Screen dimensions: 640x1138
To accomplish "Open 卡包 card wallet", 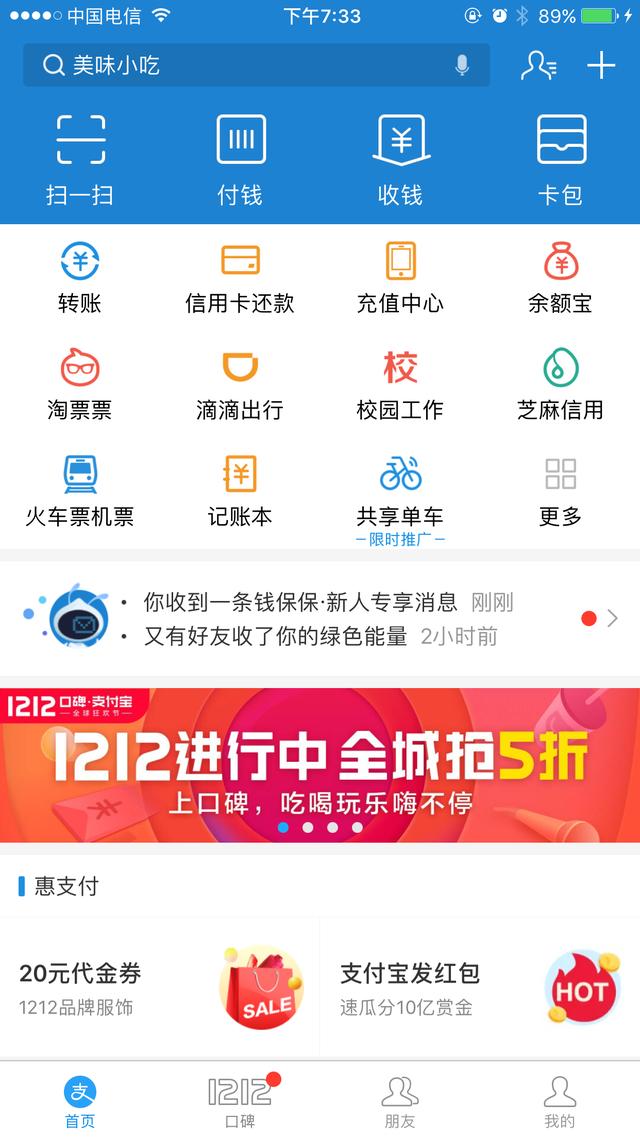I will pyautogui.click(x=560, y=160).
